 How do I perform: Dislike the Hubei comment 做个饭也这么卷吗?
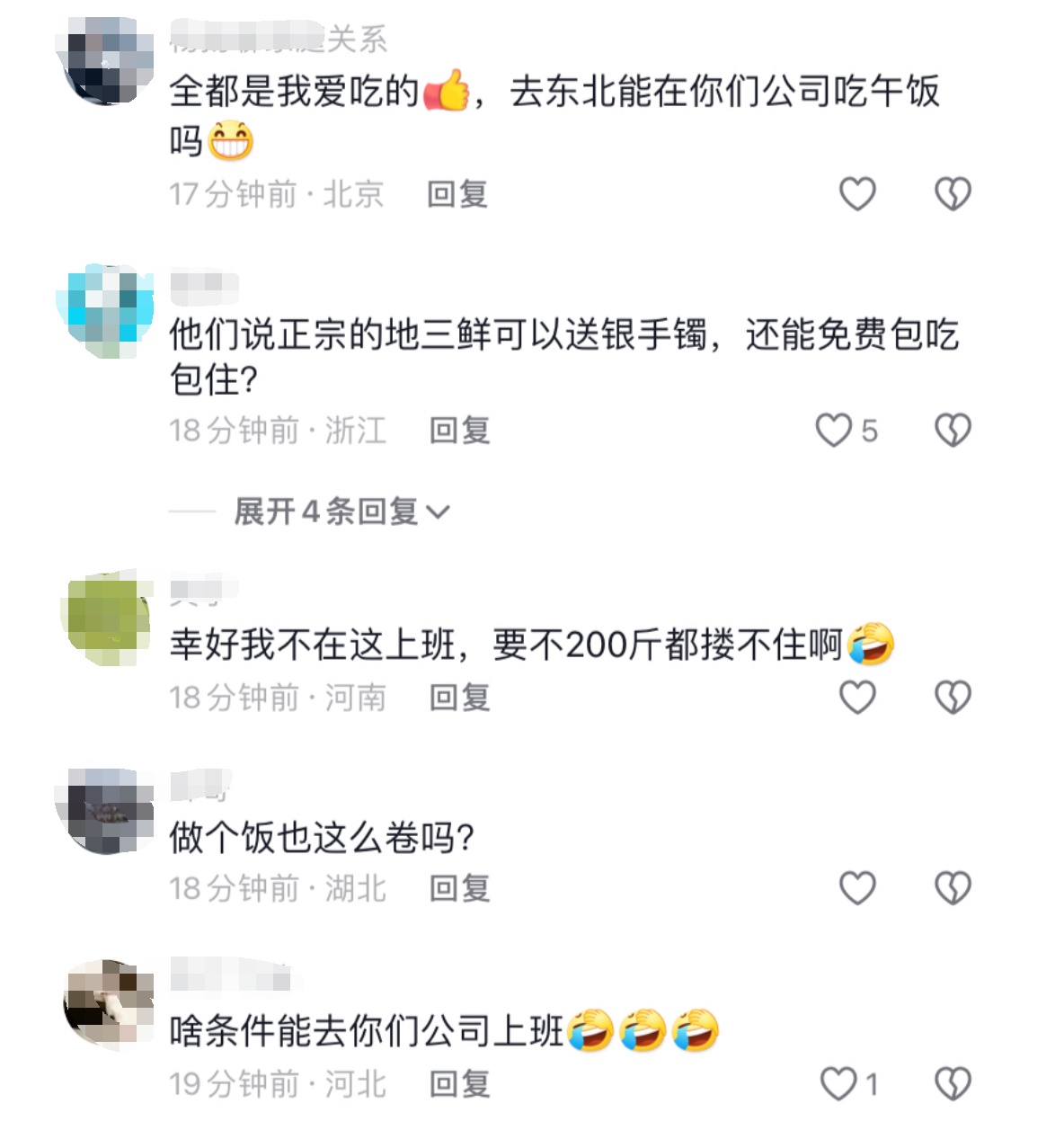[953, 888]
